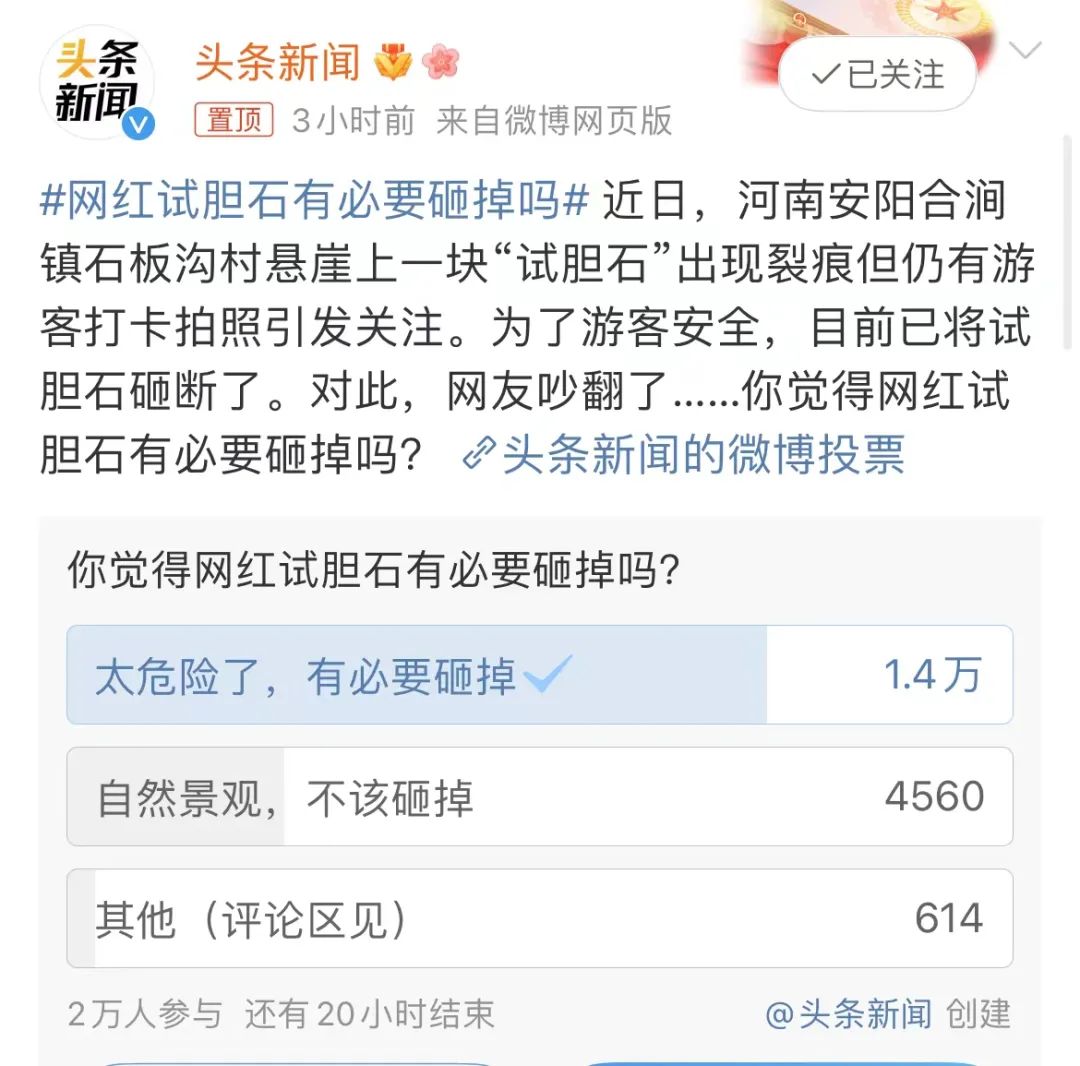
Task: Open 头条新闻 profile avatar
Action: pos(97,83)
